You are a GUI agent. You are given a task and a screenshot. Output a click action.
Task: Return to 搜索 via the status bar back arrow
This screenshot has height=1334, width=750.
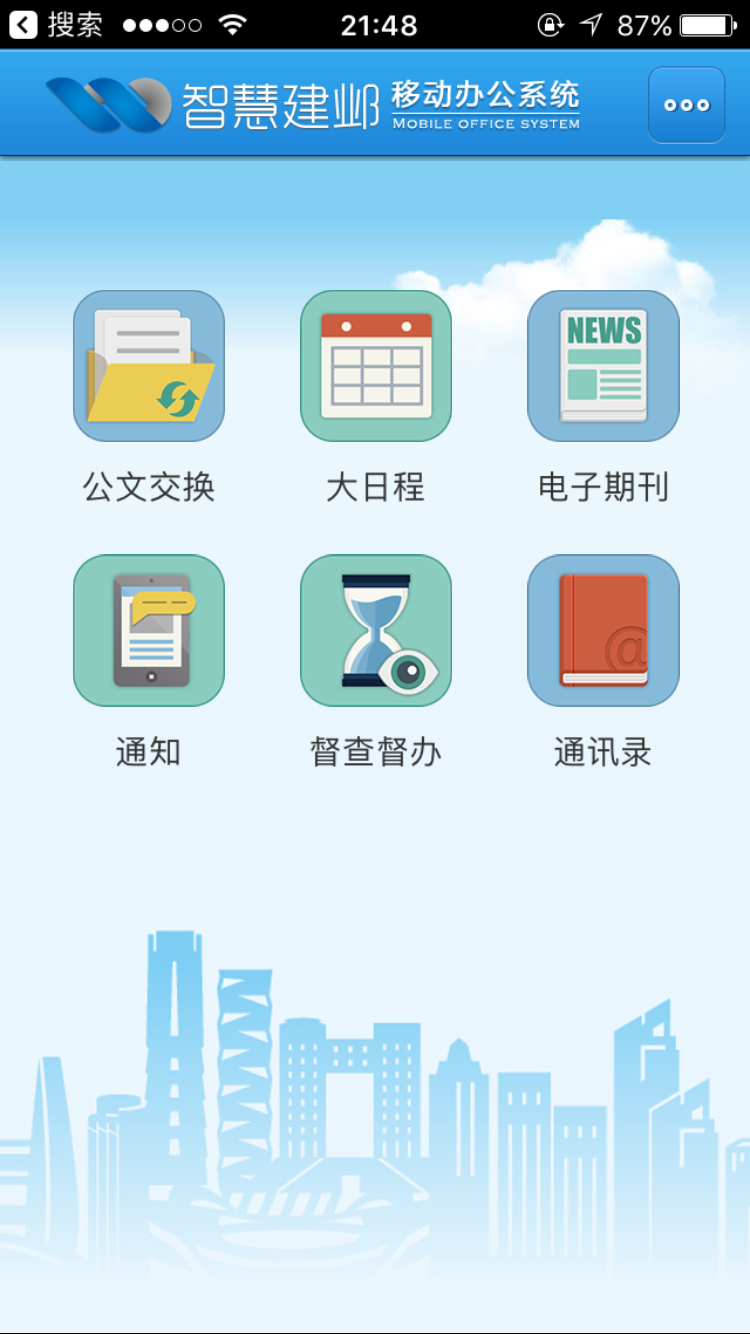[x=24, y=25]
